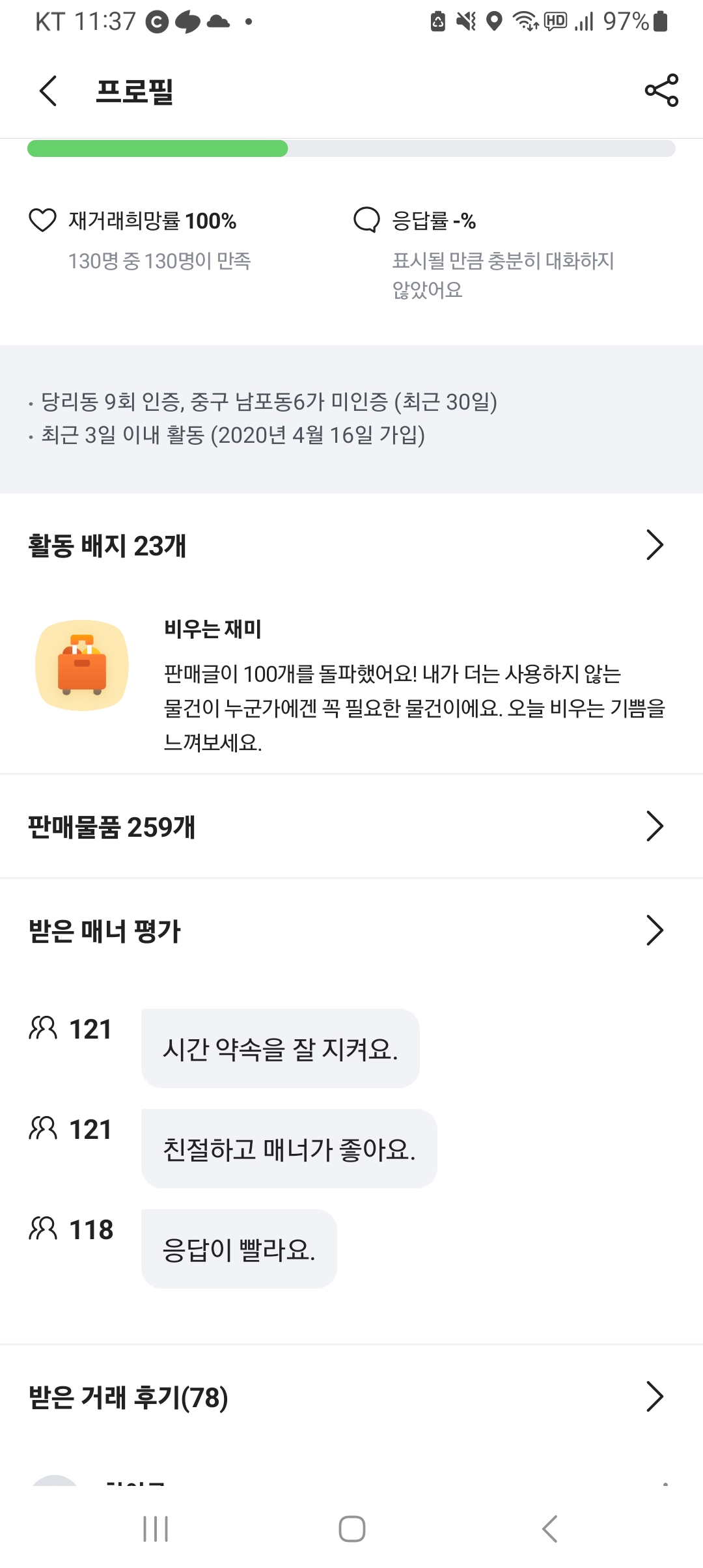View the 비우는 재미 badge details
Image resolution: width=703 pixels, height=1568 pixels.
351,684
